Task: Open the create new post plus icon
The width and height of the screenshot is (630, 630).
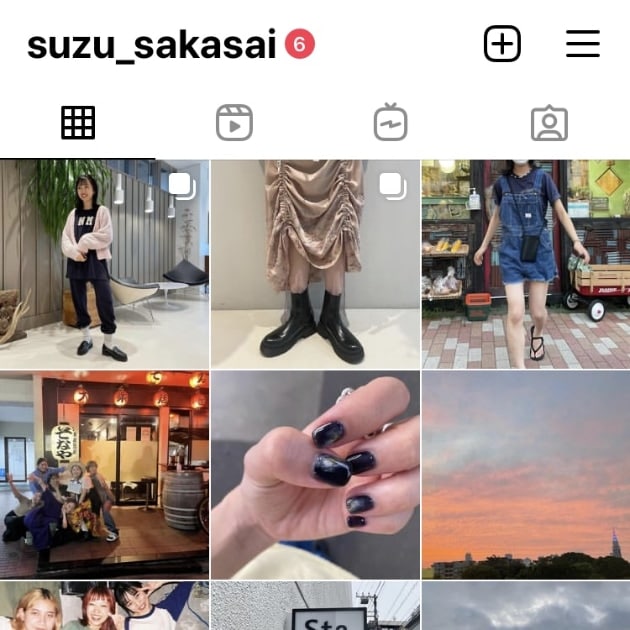Action: coord(502,44)
